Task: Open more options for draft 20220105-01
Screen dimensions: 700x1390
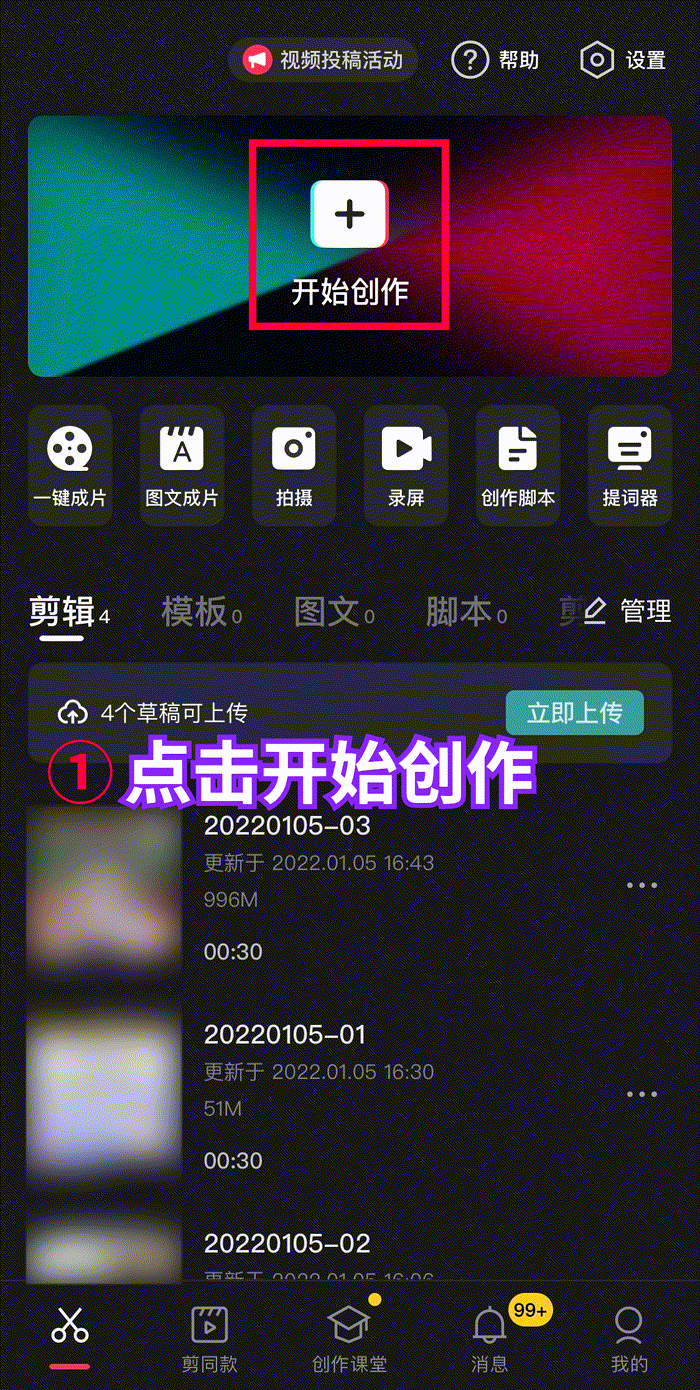Action: [x=641, y=1094]
